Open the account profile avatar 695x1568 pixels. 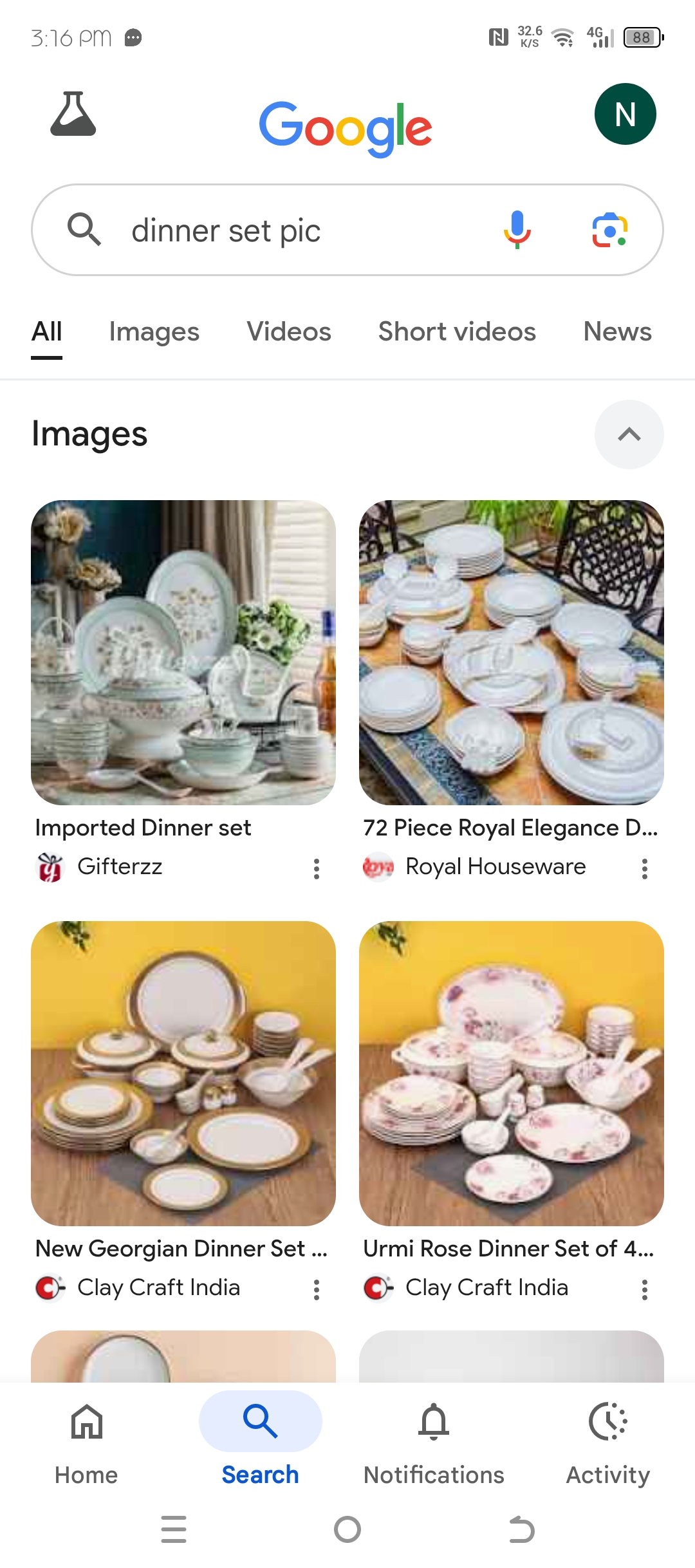[x=625, y=114]
